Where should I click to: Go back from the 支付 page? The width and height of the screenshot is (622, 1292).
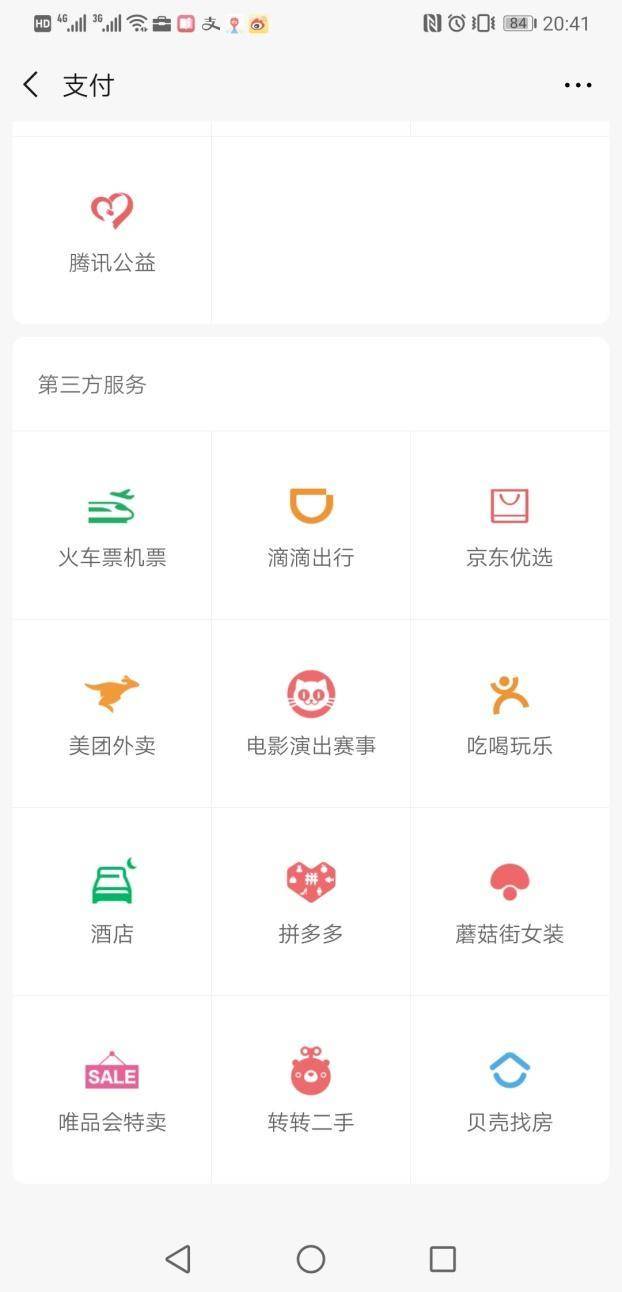pos(31,85)
